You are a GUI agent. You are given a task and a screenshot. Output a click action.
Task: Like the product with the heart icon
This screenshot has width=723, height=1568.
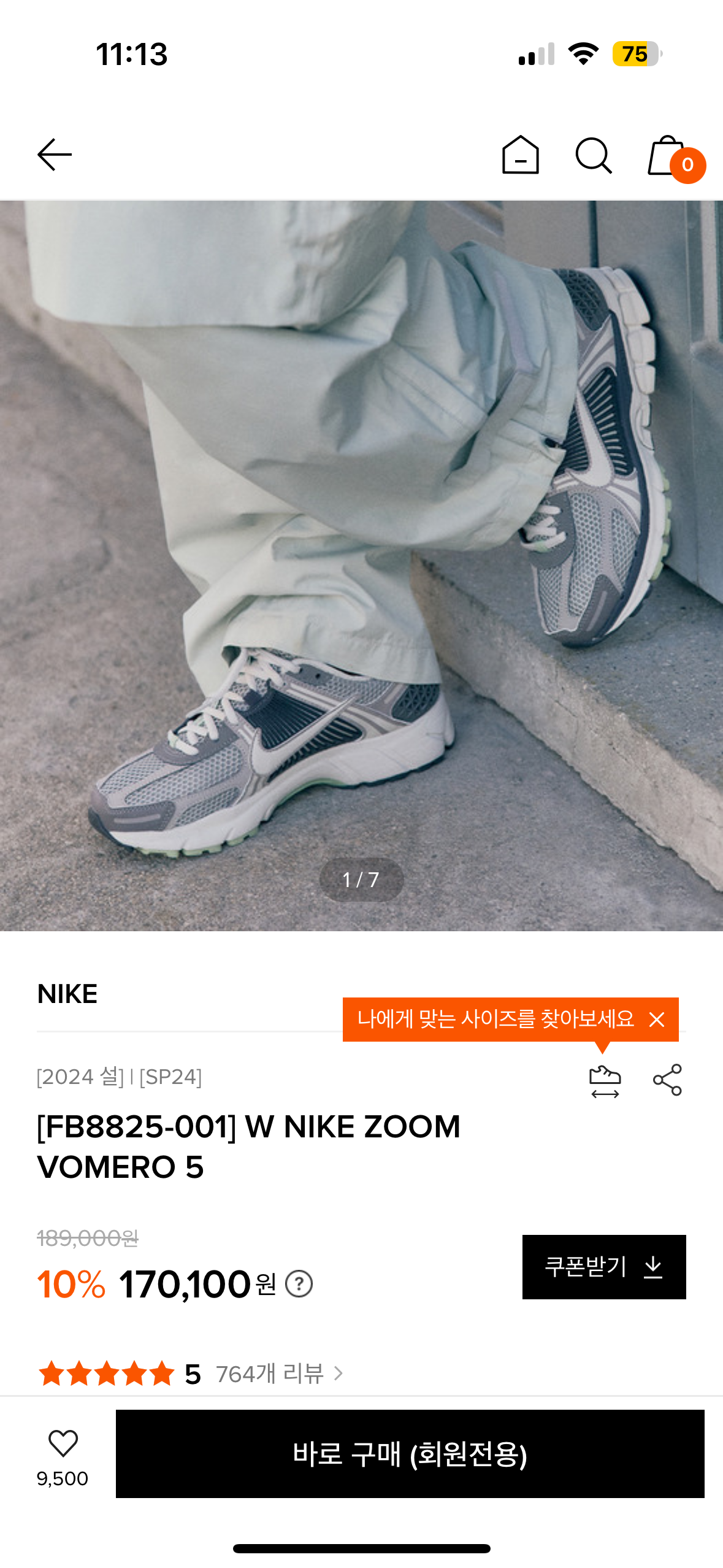(x=63, y=1443)
